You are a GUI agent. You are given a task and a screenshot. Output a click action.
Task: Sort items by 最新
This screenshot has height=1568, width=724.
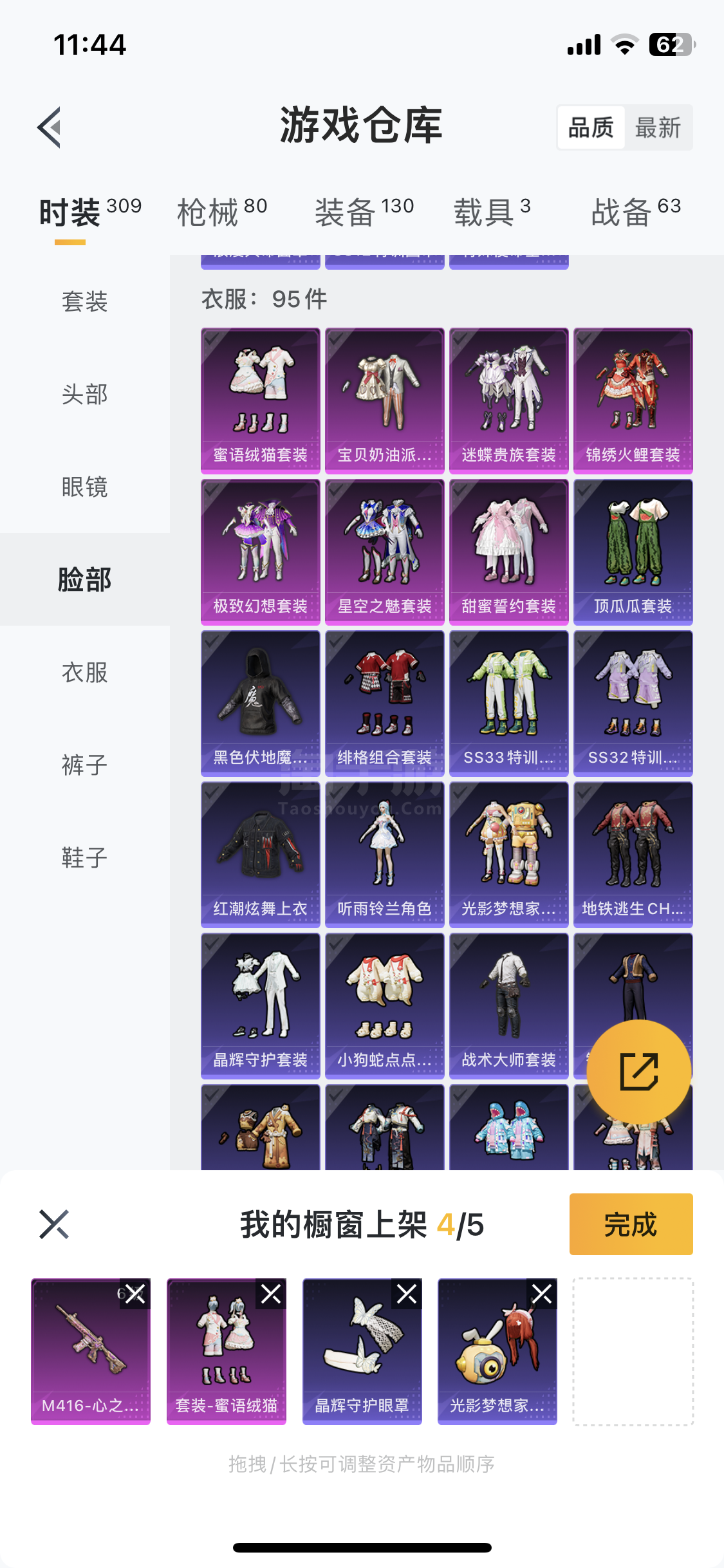pos(658,128)
